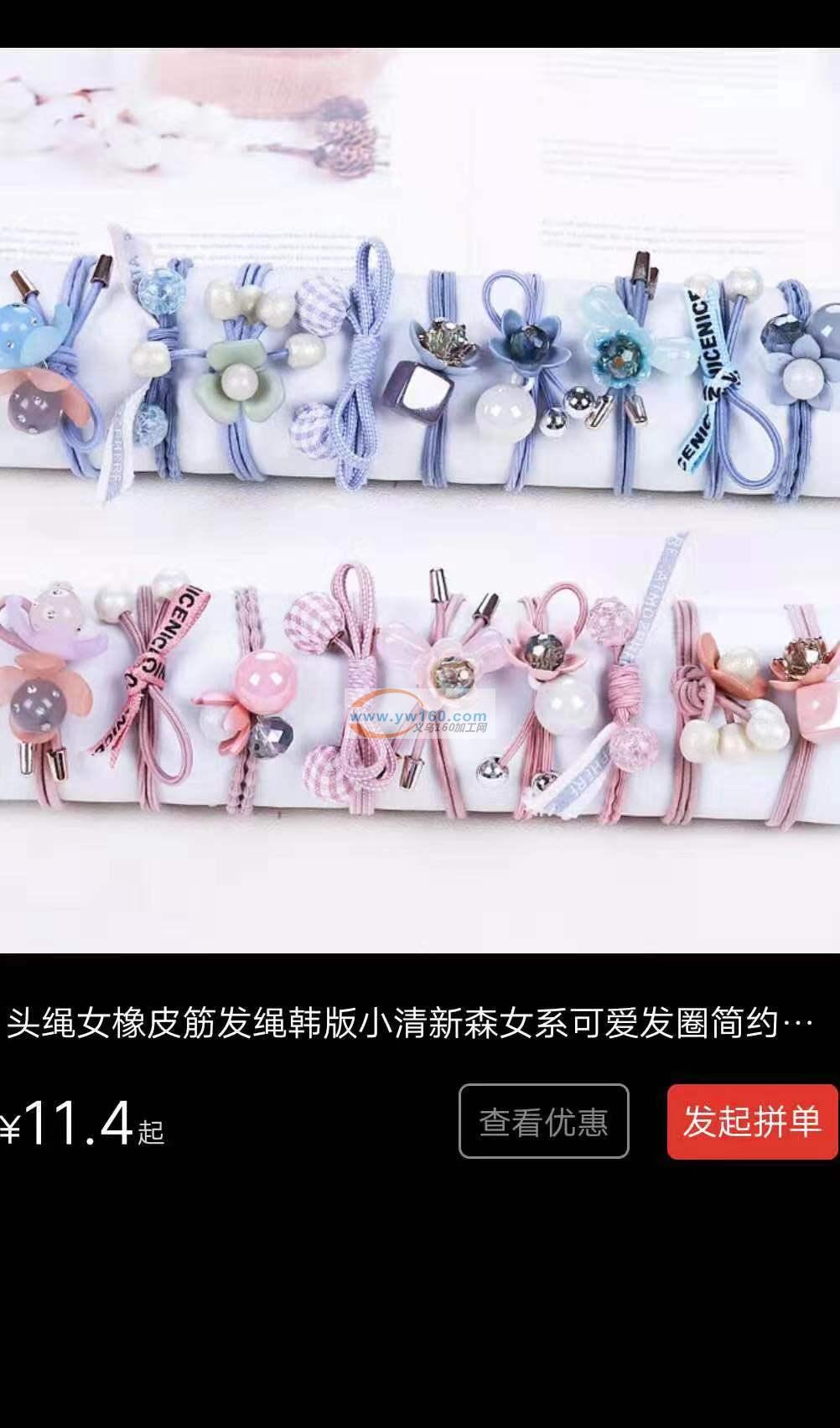
Task: Tap the 查看优惠 button
Action: (543, 1121)
